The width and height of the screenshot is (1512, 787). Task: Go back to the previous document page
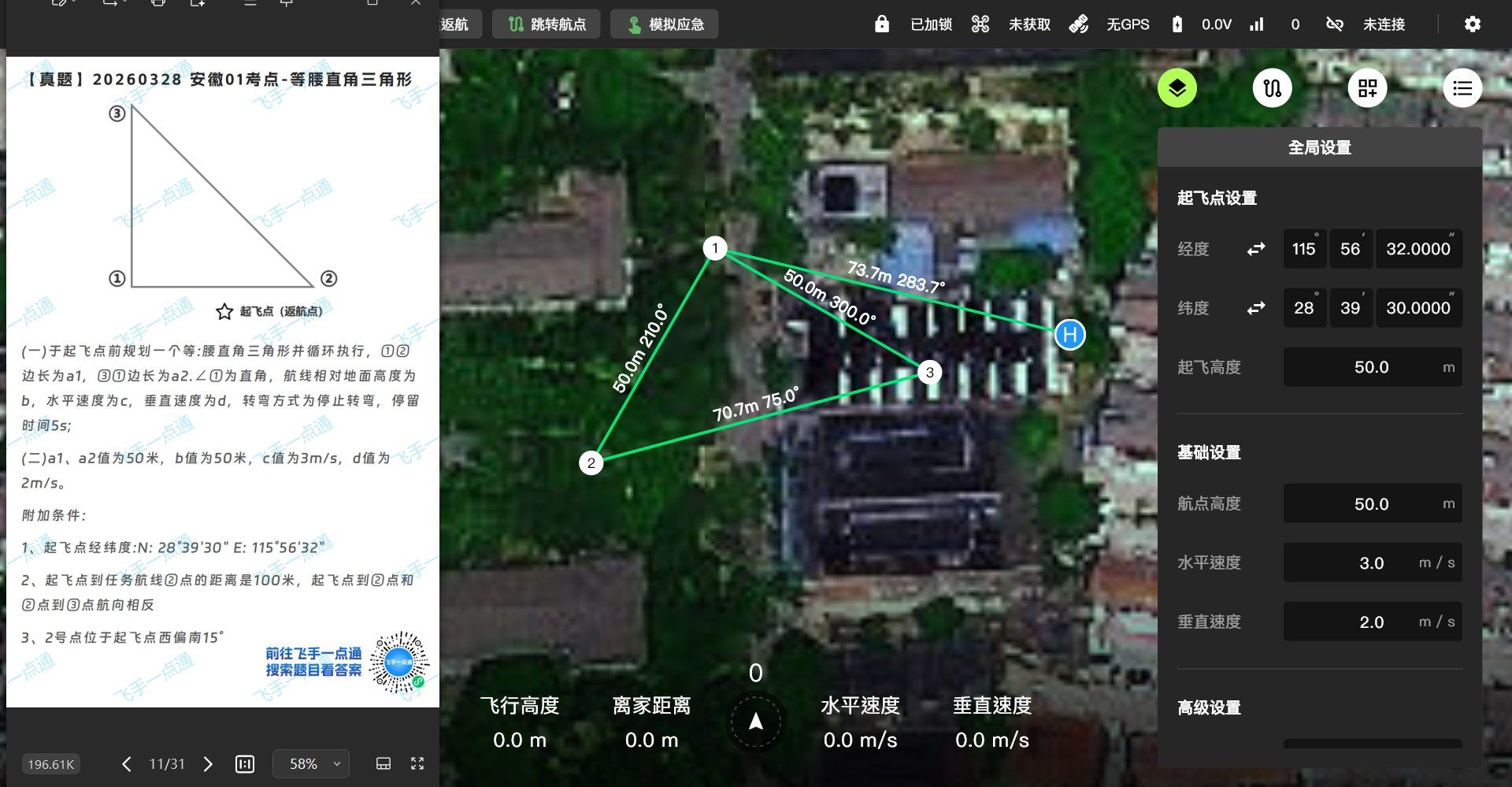tap(126, 764)
